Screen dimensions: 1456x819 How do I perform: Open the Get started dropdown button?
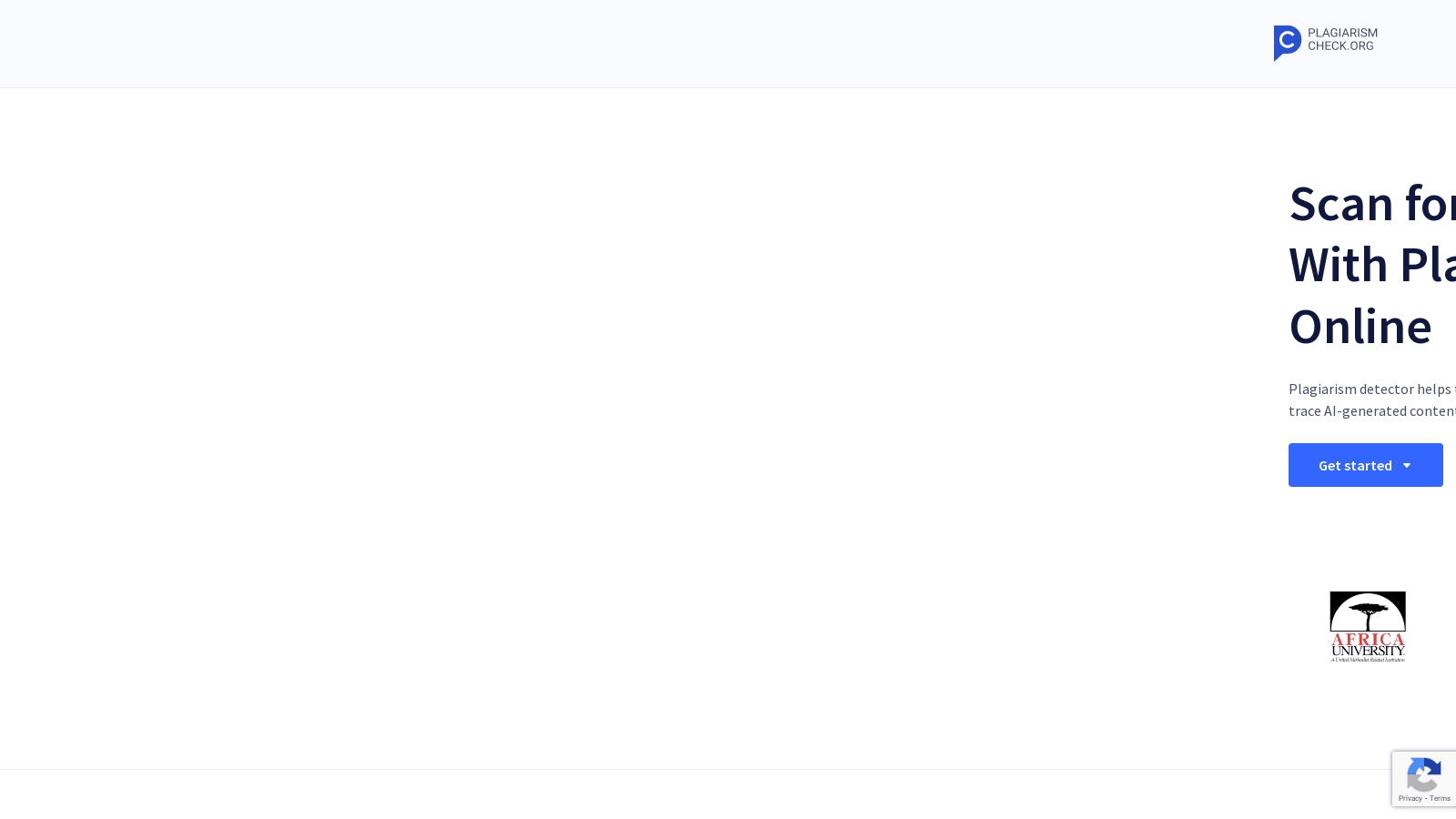(x=1365, y=465)
